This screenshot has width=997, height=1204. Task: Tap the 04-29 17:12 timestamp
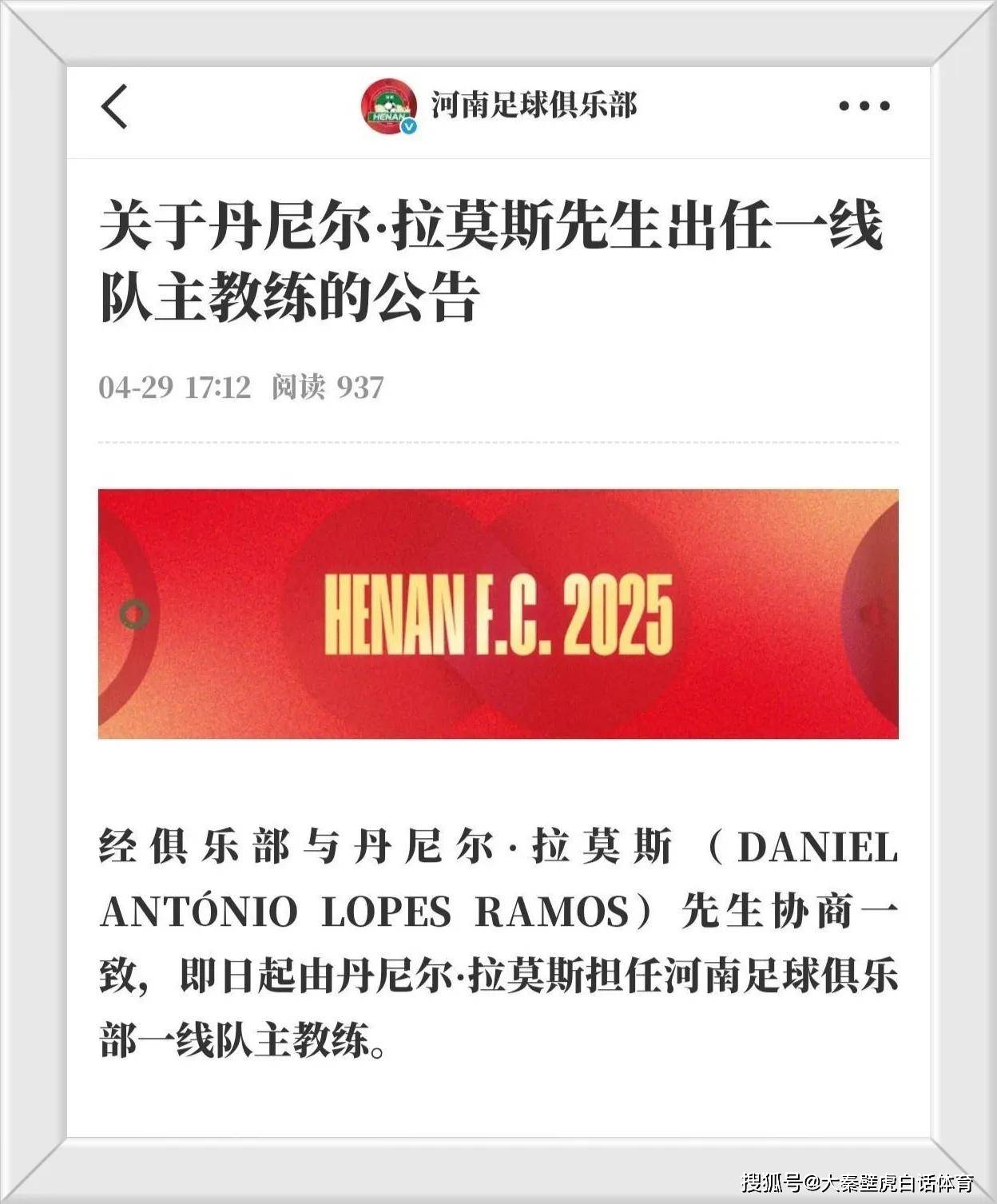point(174,386)
